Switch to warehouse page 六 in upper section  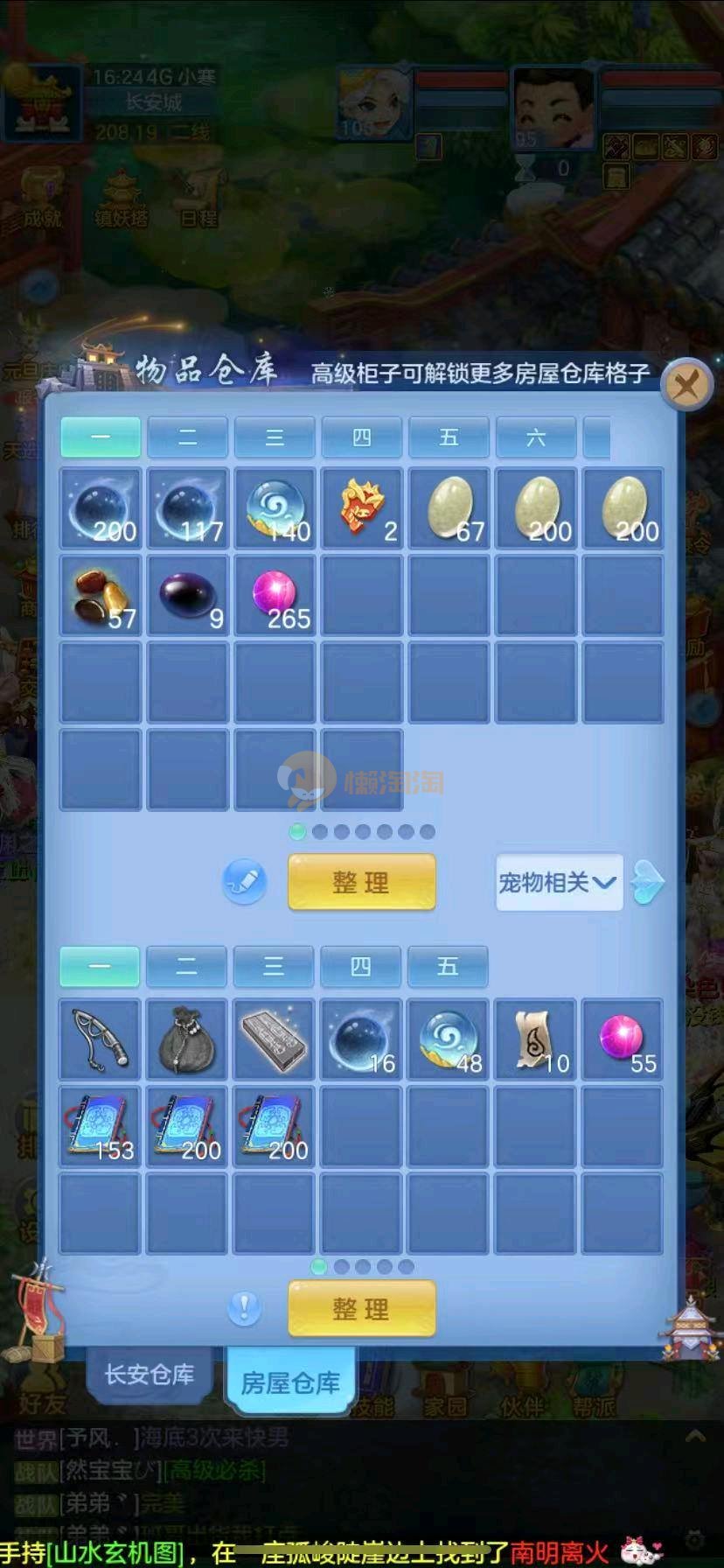click(x=535, y=437)
